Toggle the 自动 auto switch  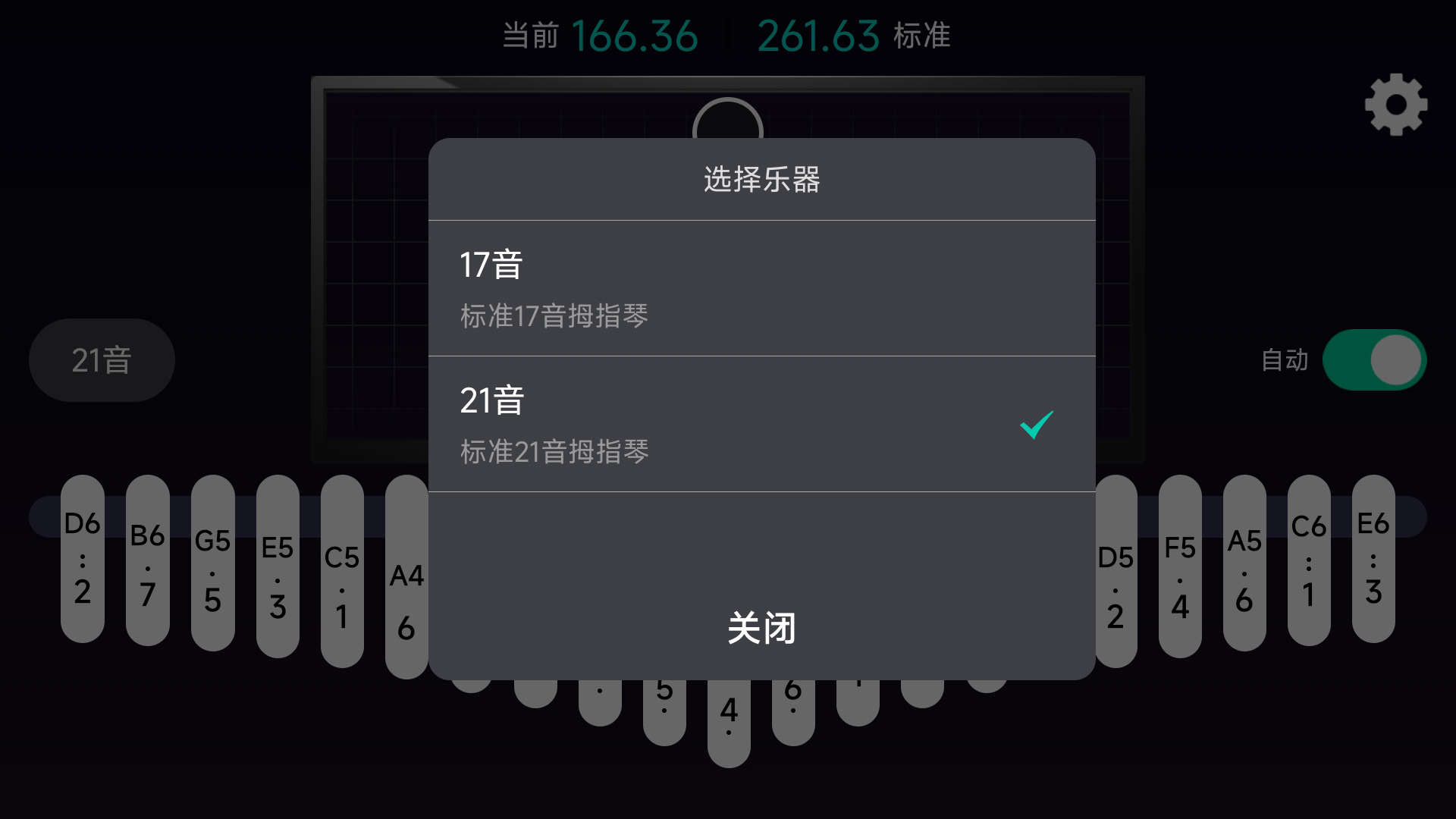1374,360
